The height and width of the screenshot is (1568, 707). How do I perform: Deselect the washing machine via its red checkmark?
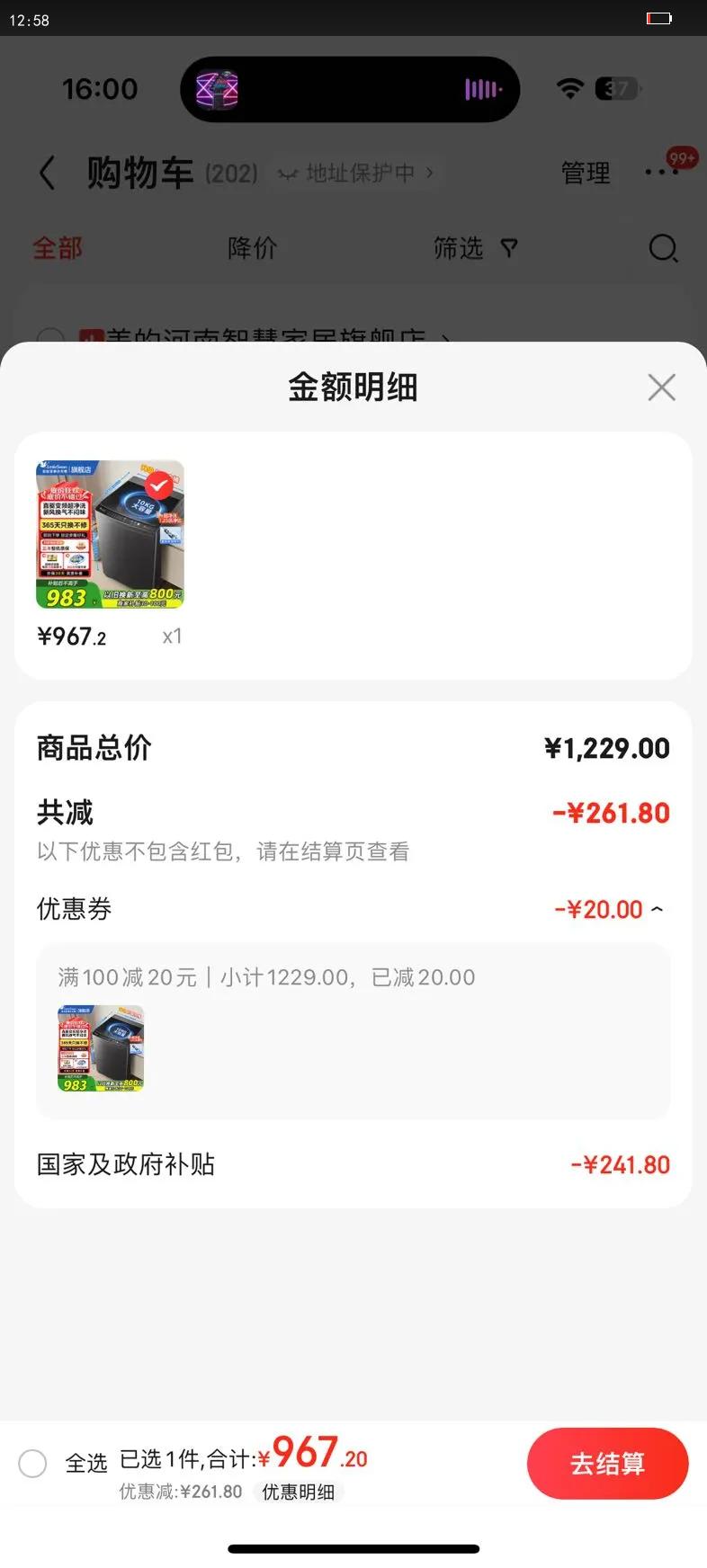[x=160, y=484]
